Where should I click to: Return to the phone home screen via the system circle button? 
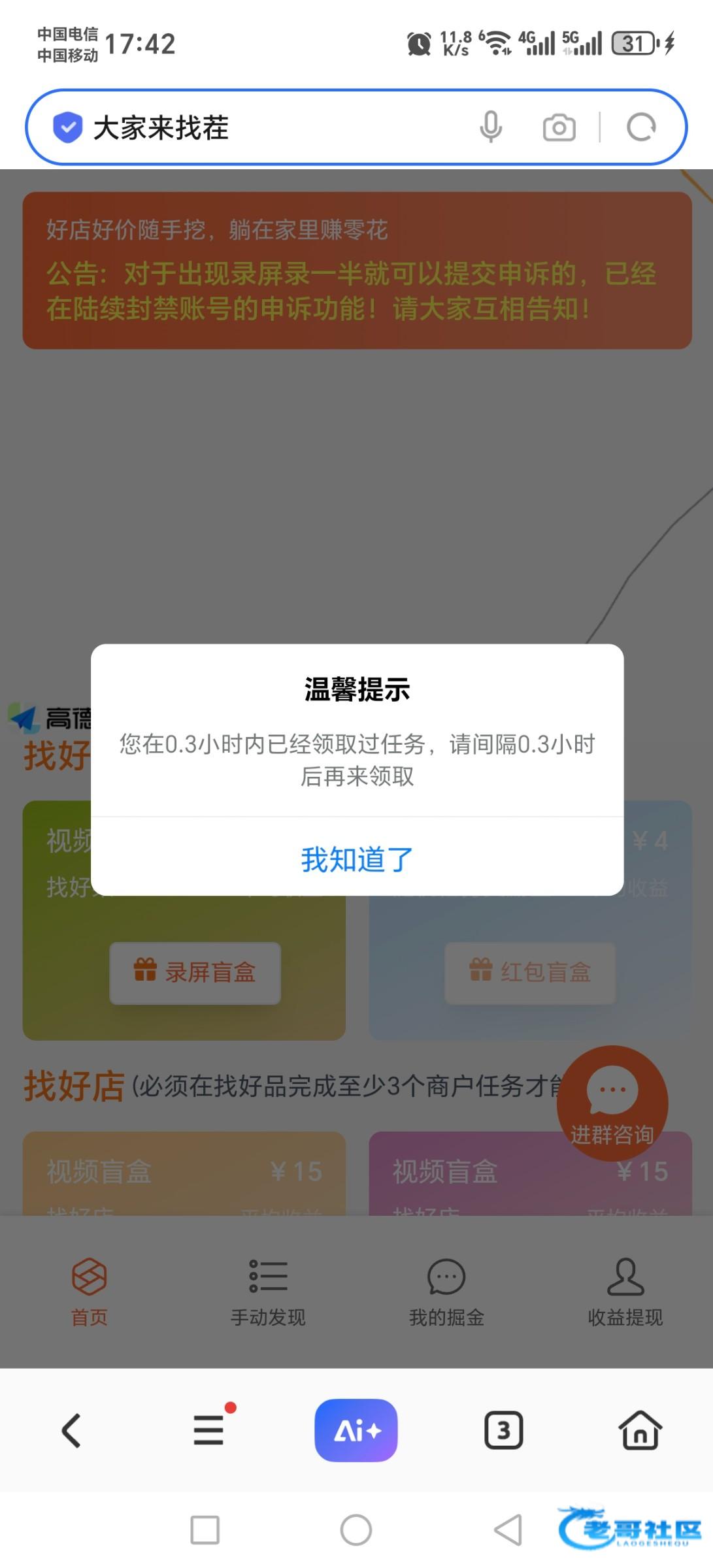click(x=356, y=1530)
